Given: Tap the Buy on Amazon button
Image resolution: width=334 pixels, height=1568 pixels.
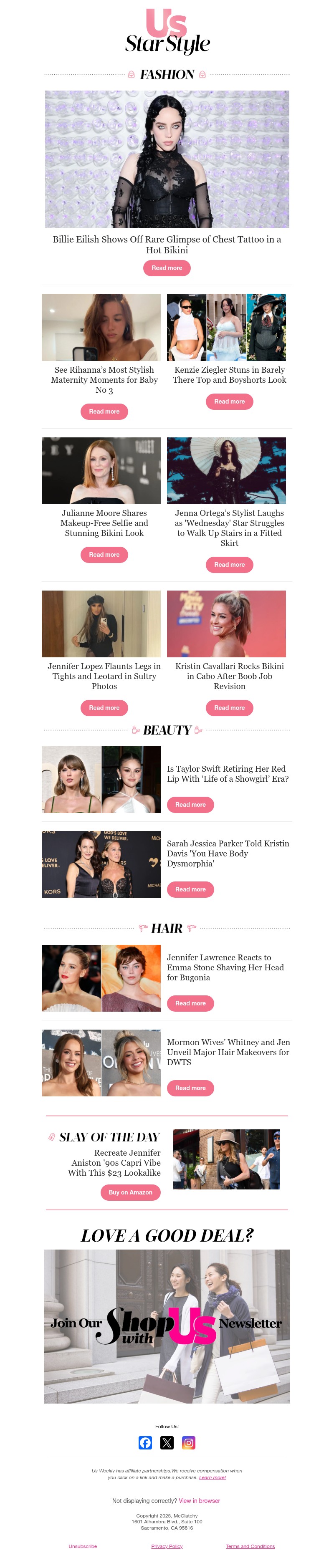Looking at the screenshot, I should (130, 1192).
